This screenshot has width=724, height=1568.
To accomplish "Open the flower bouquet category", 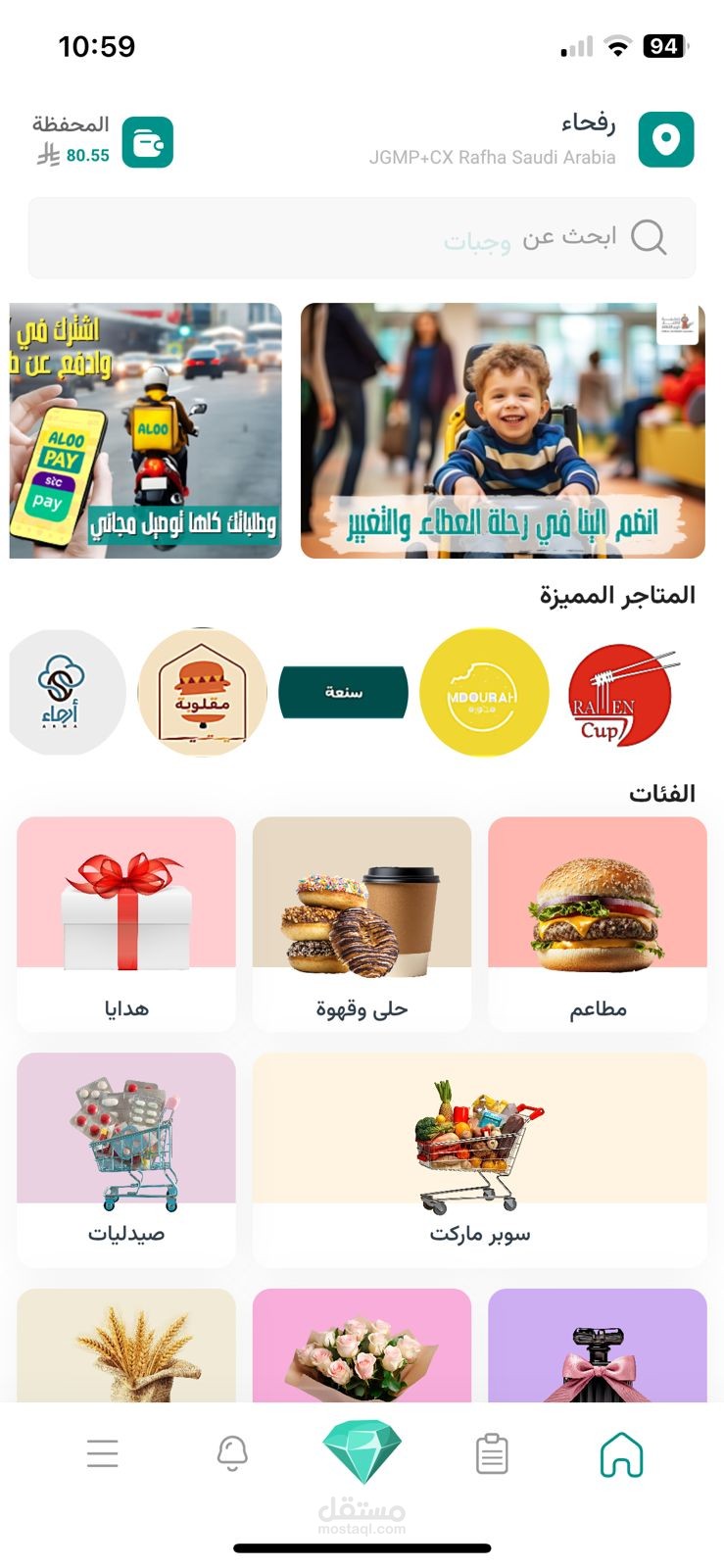I will [362, 1346].
